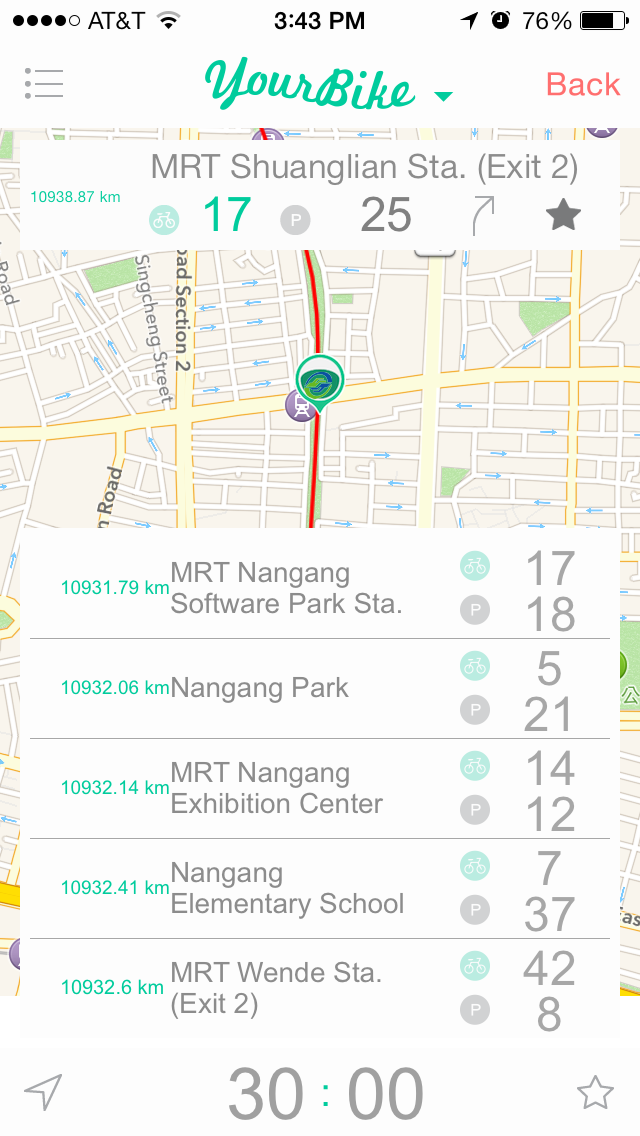Image resolution: width=640 pixels, height=1136 pixels.
Task: Start the 30:00 ride timer
Action: 326,1093
